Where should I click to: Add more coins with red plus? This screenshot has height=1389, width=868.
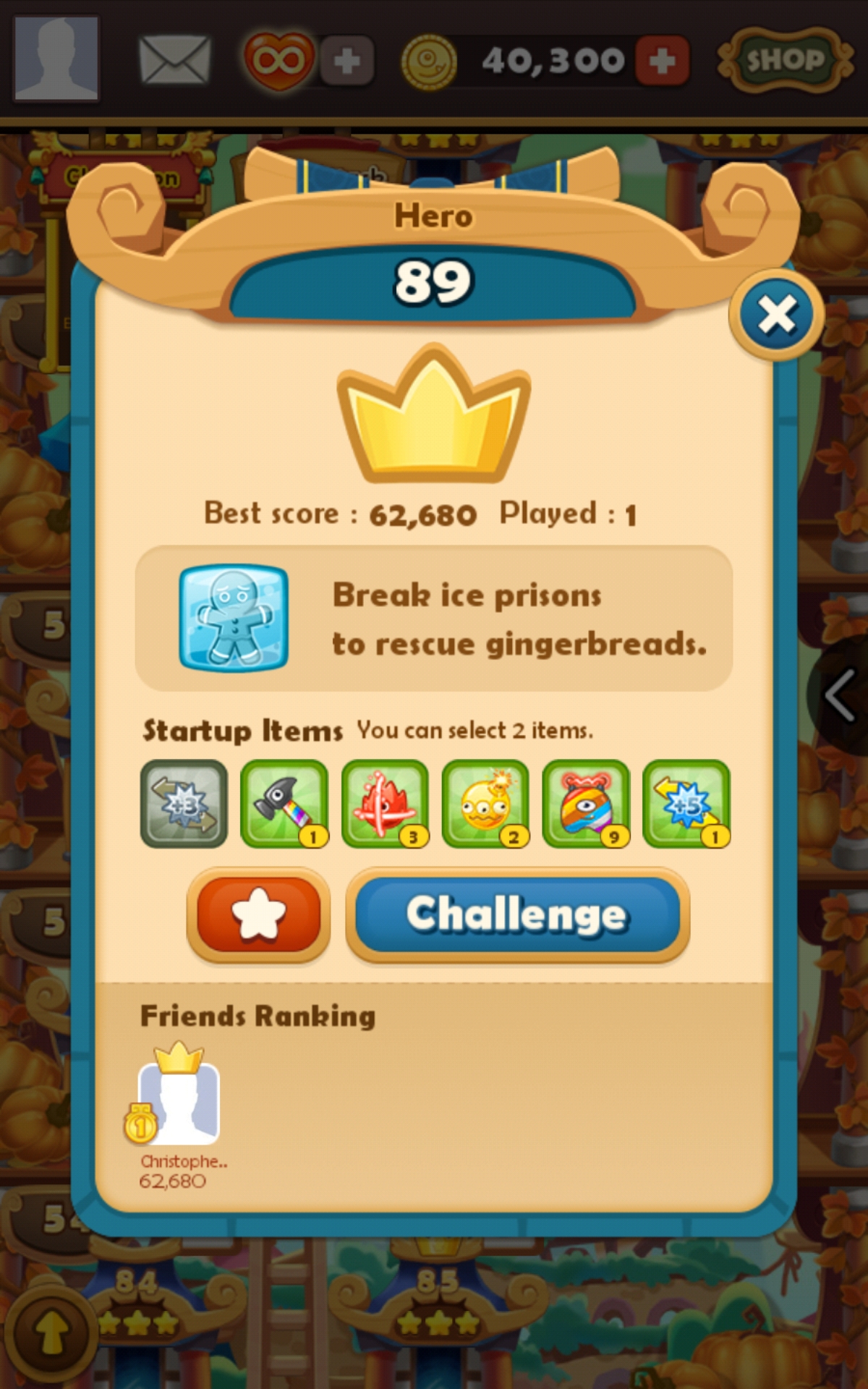662,61
